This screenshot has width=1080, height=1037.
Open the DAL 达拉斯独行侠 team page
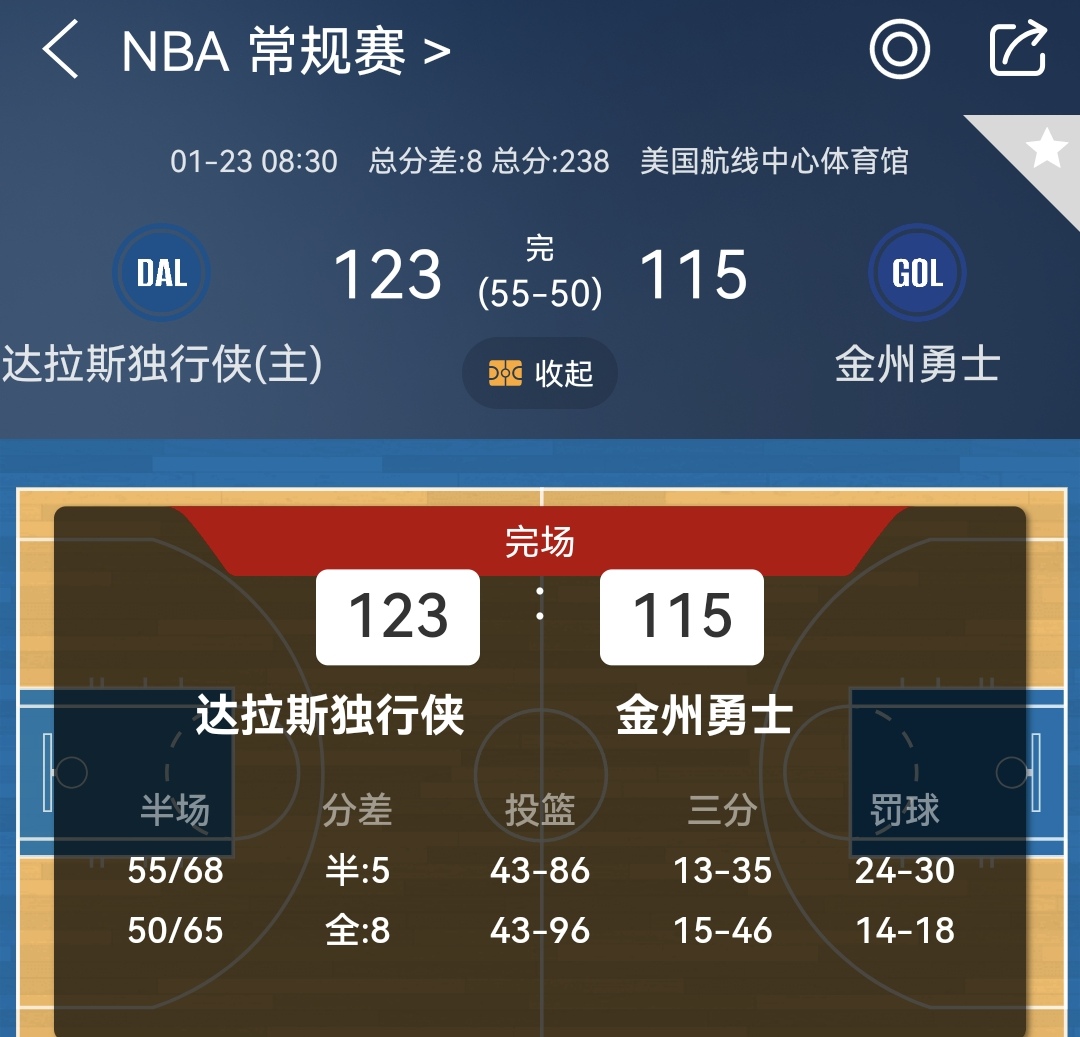coord(162,273)
